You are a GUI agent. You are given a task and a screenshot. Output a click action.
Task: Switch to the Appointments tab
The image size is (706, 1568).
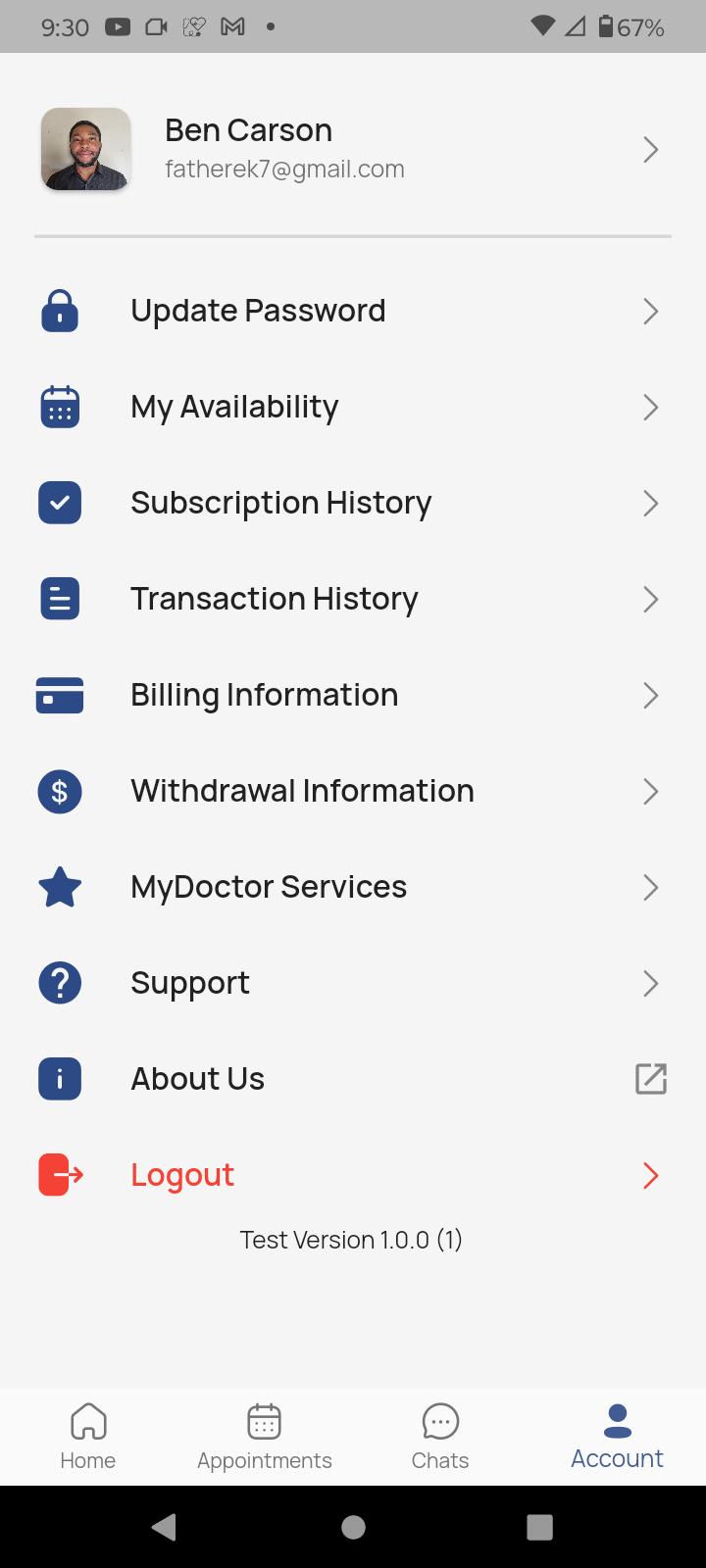(265, 1437)
